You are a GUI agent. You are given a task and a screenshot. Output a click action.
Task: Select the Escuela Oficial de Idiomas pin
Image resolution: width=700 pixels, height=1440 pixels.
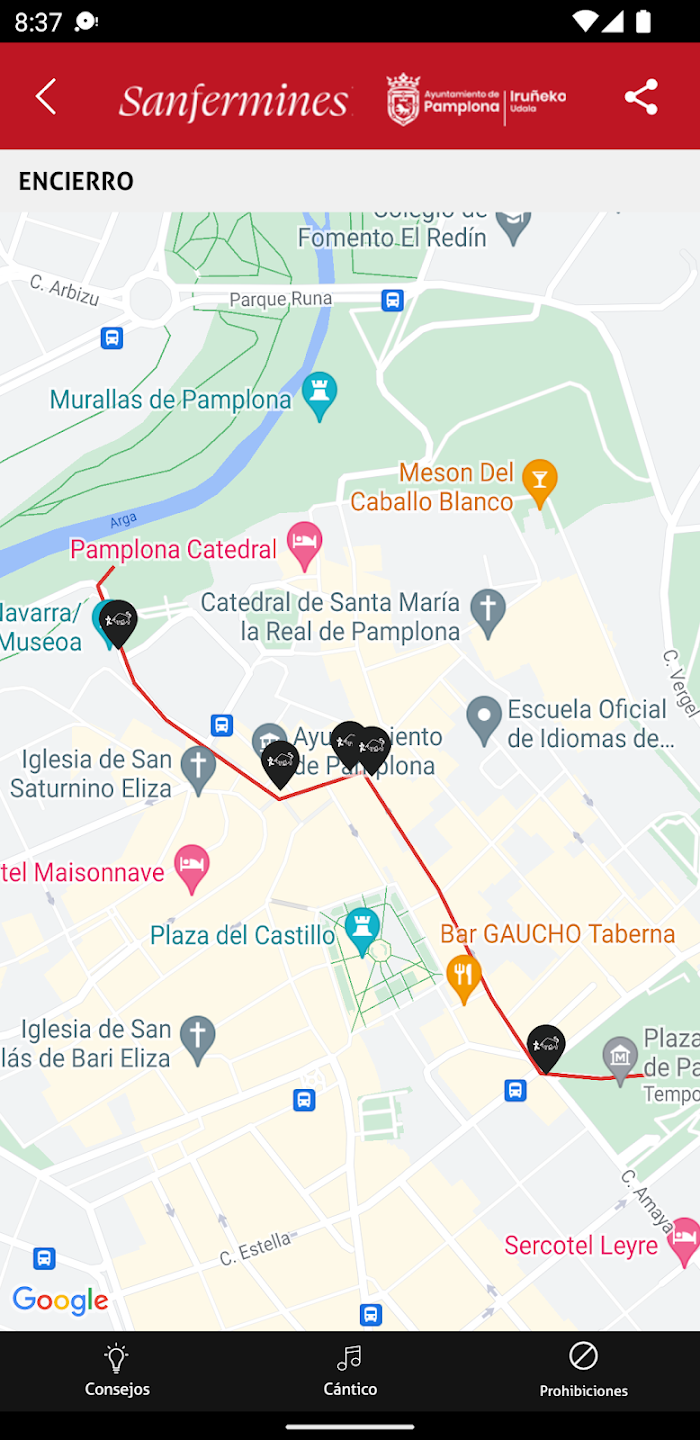click(484, 721)
